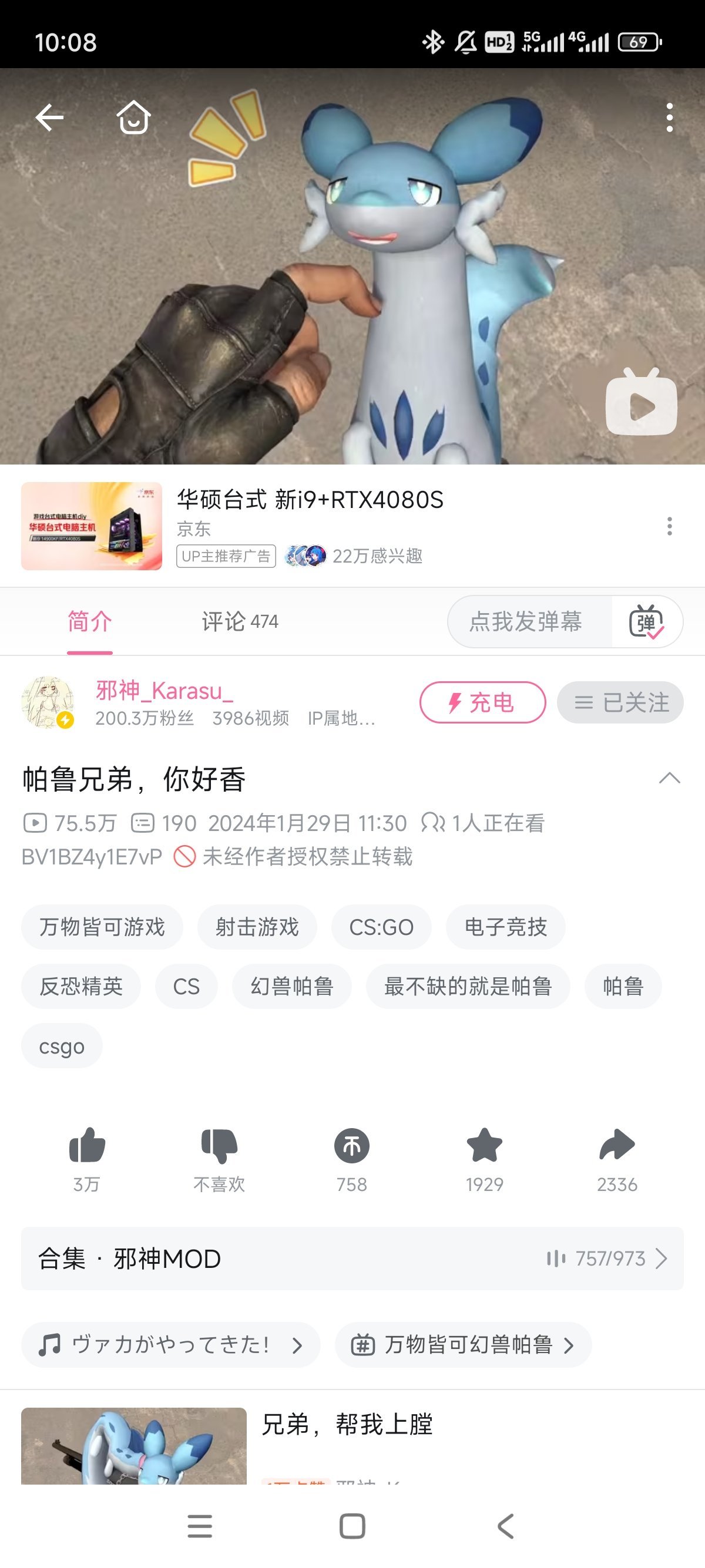Collapse the video description with the chevron
The width and height of the screenshot is (705, 1568).
tap(669, 778)
